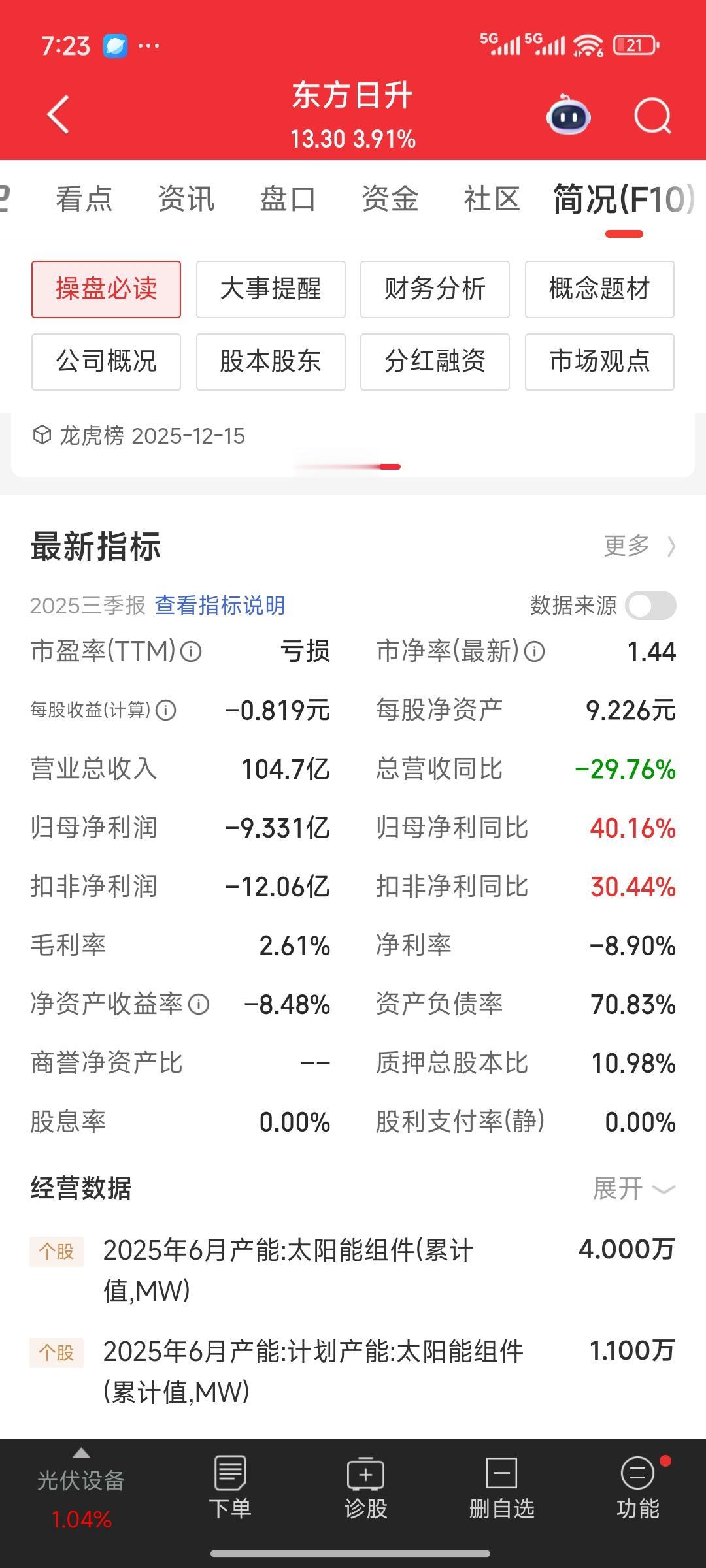Viewport: 706px width, 1568px height.
Task: Open the 公司概况 section
Action: 106,362
